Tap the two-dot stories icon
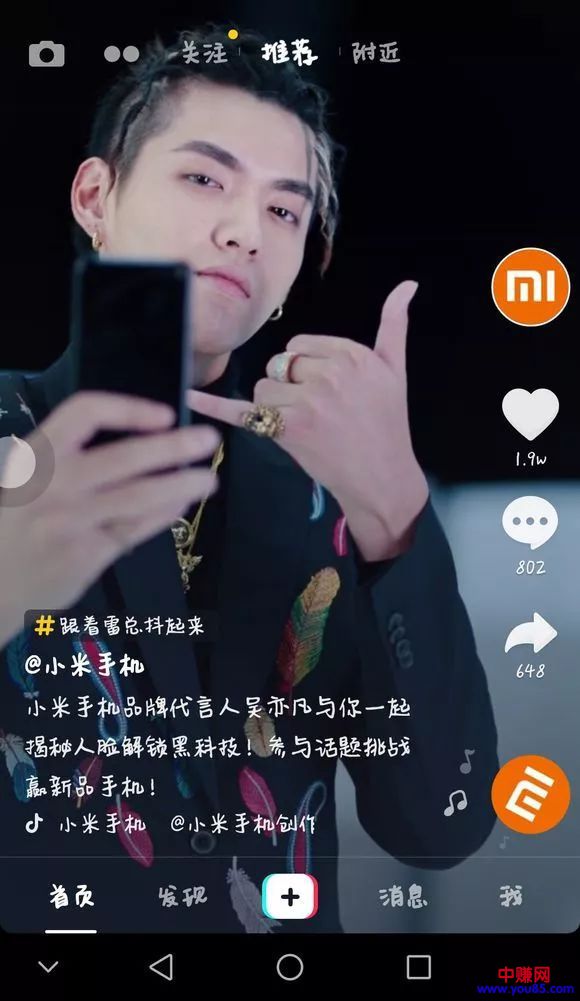Image resolution: width=580 pixels, height=1001 pixels. coord(121,54)
